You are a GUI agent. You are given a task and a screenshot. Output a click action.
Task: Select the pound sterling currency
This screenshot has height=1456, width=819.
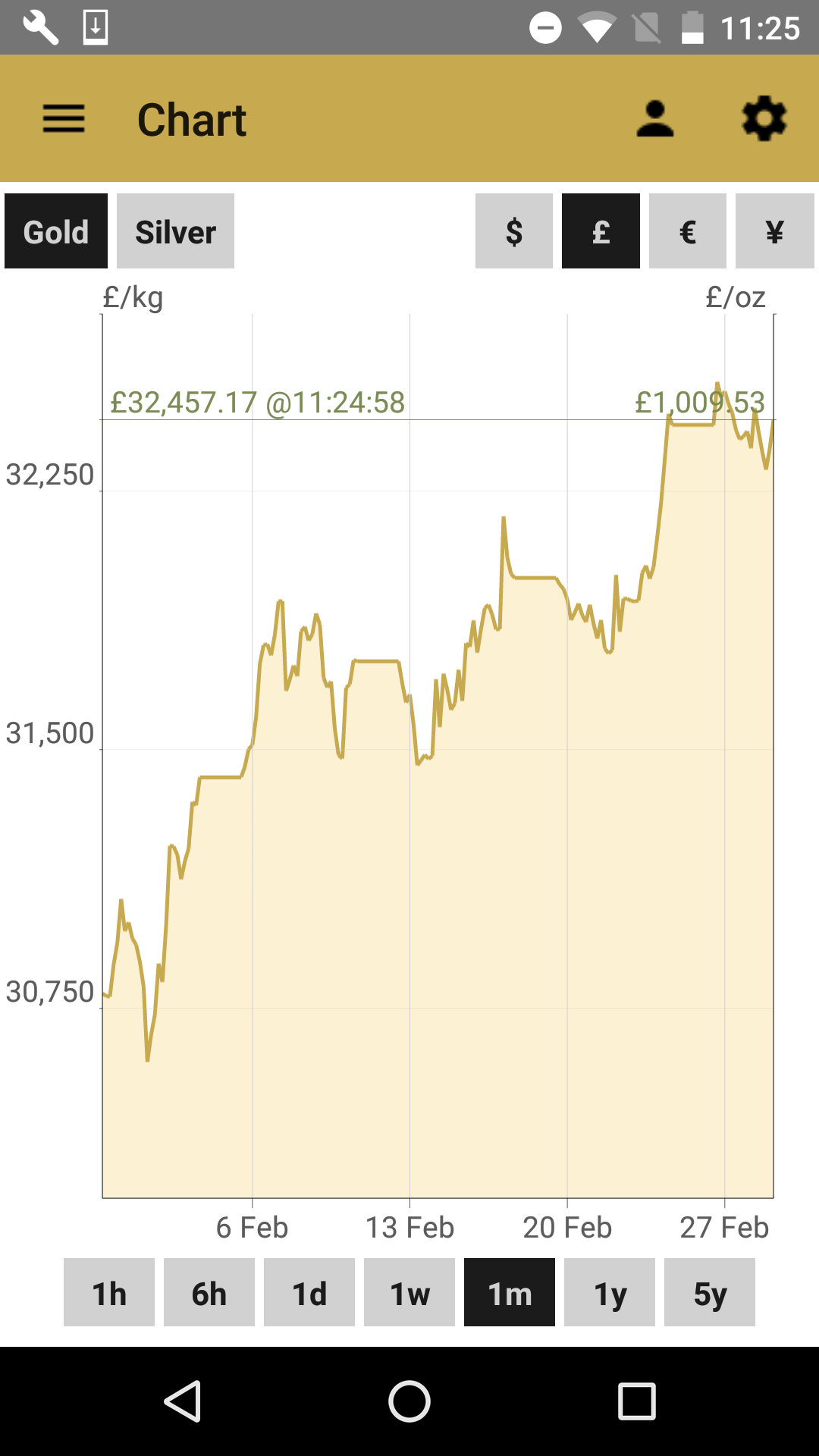pyautogui.click(x=601, y=231)
